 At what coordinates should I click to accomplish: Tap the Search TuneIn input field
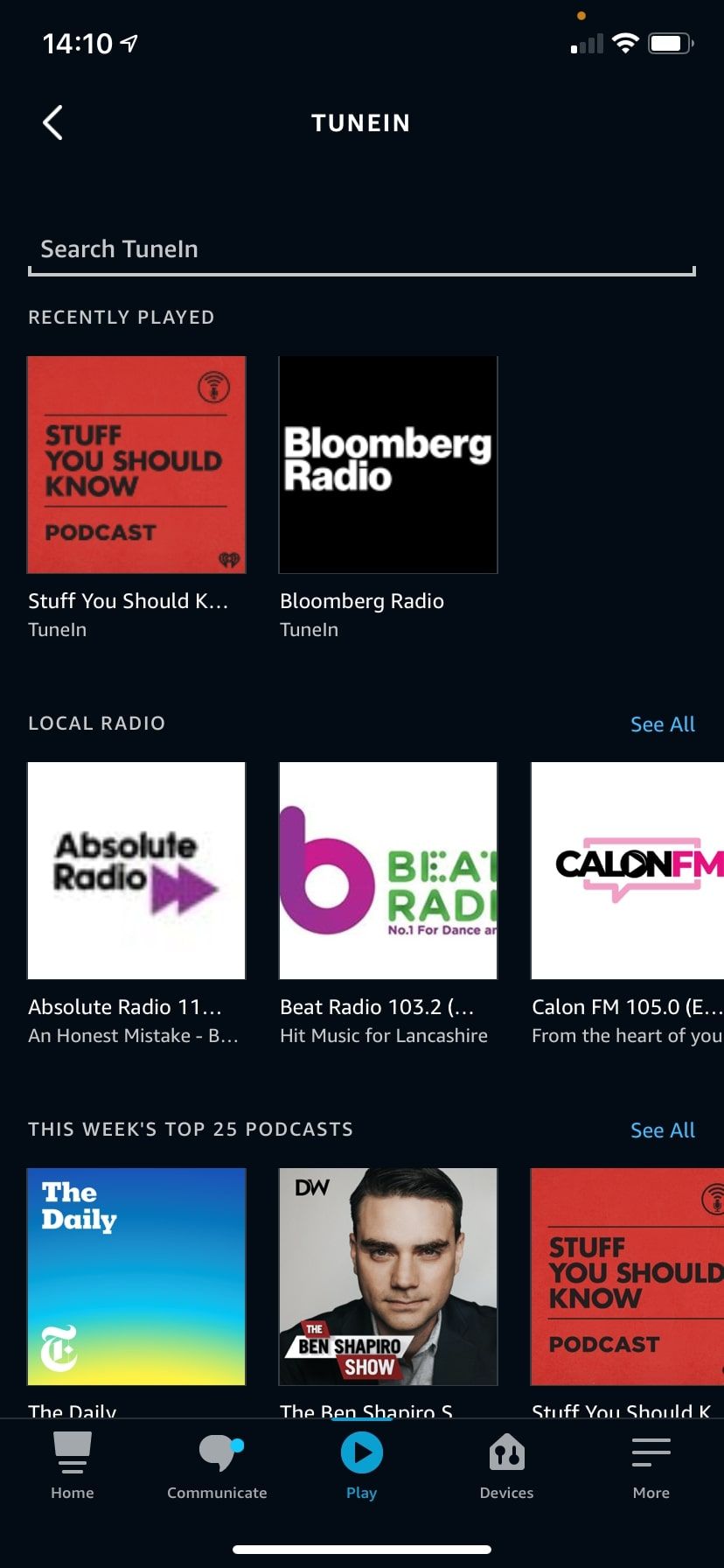tap(361, 248)
